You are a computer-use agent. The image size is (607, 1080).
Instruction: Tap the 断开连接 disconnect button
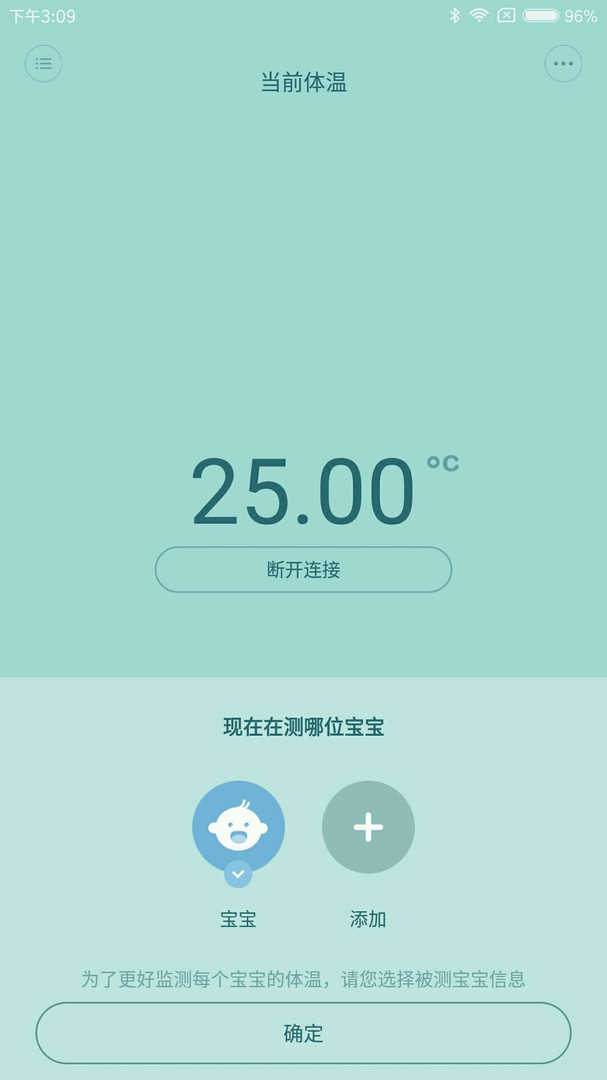(303, 570)
